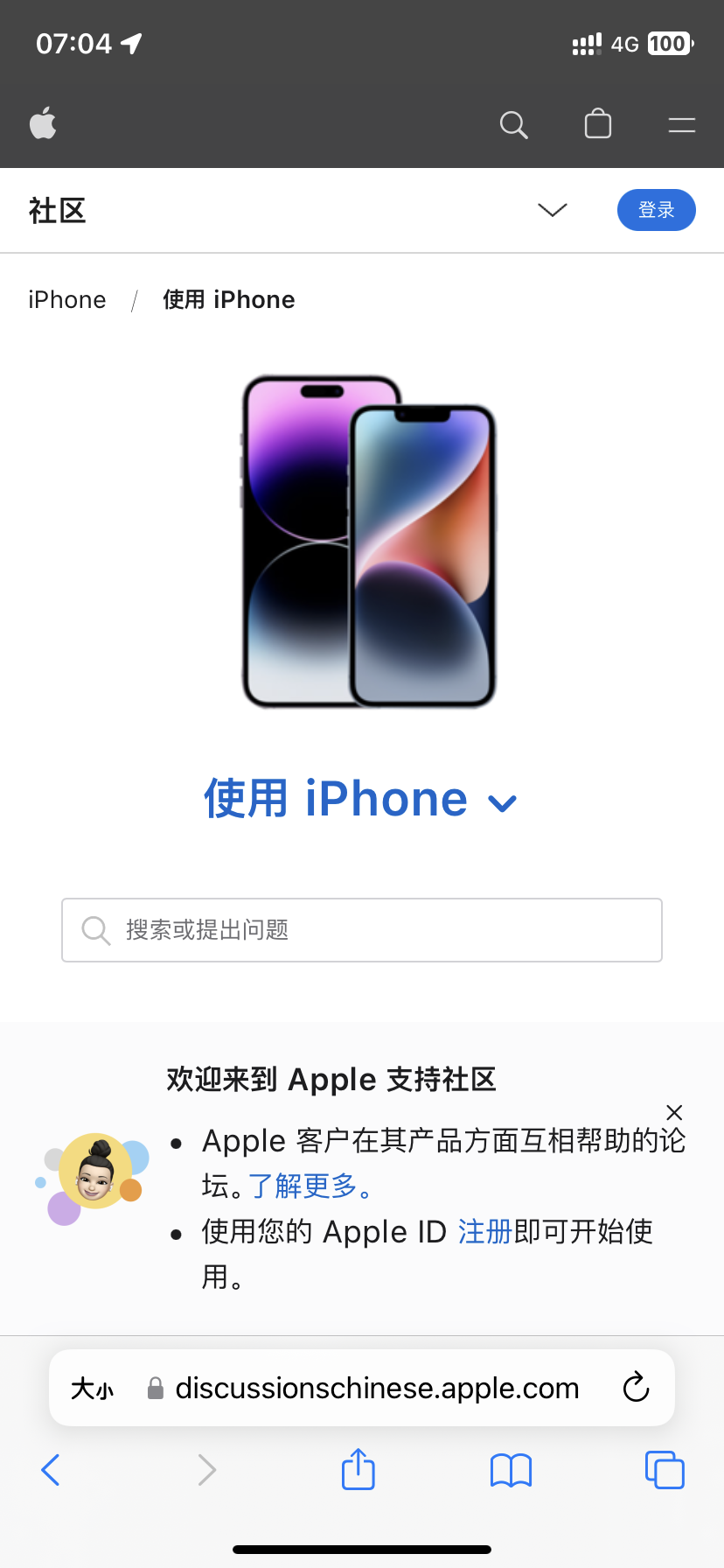Open the 了解更多 link
724x1568 pixels.
point(310,1186)
